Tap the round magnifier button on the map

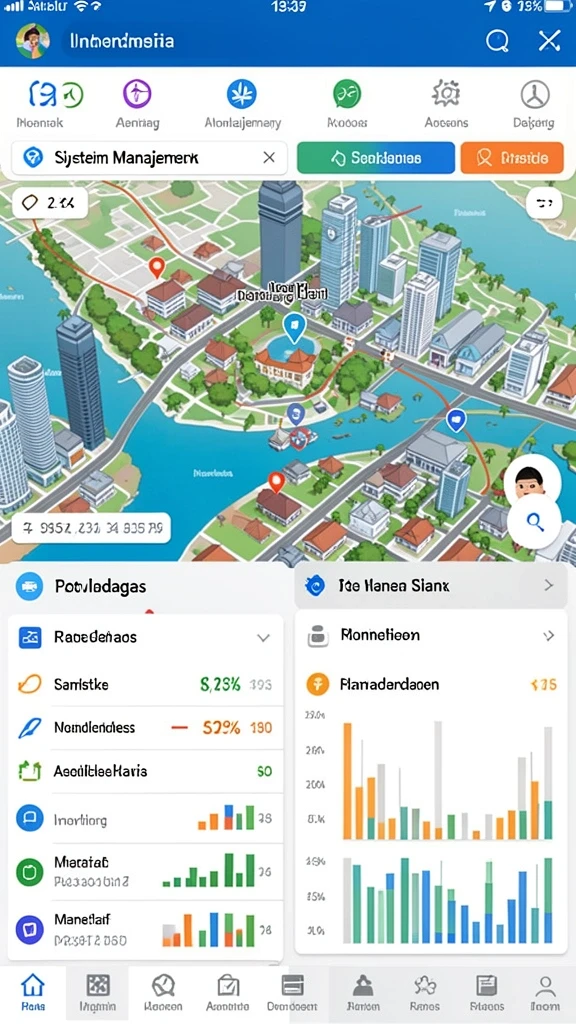[535, 522]
